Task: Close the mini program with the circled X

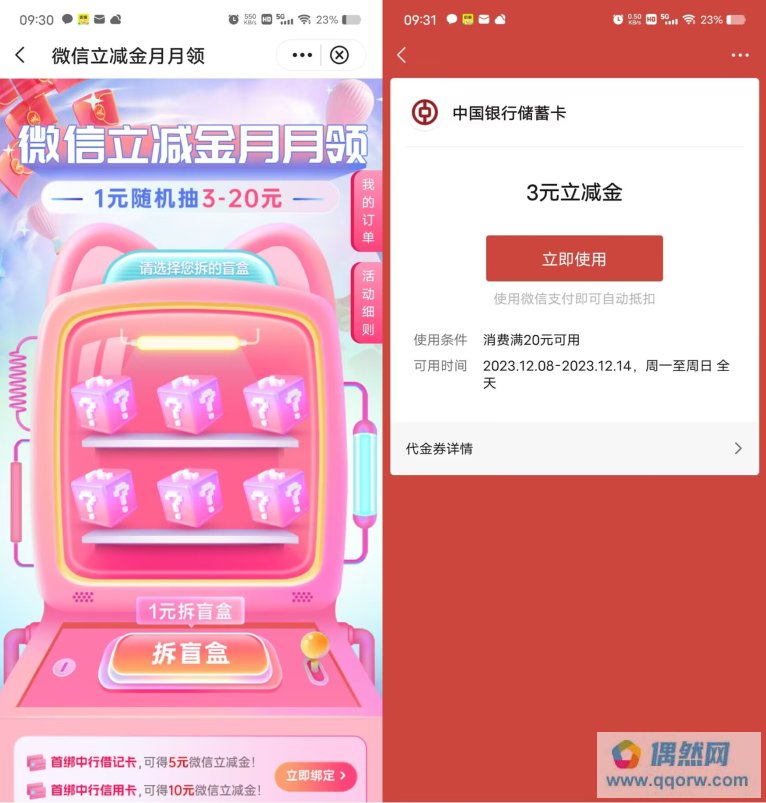Action: pos(340,55)
